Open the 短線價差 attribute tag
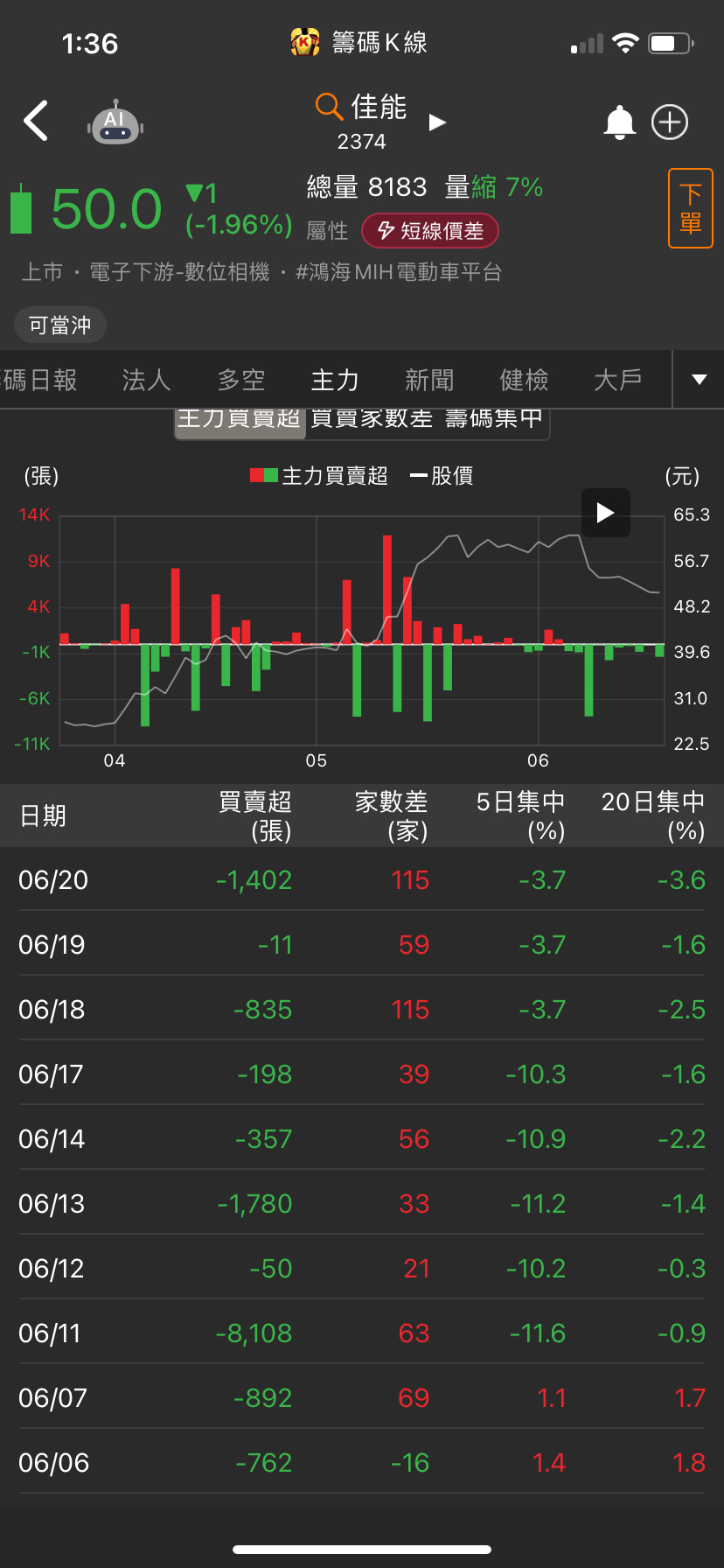Image resolution: width=724 pixels, height=1568 pixels. (430, 231)
